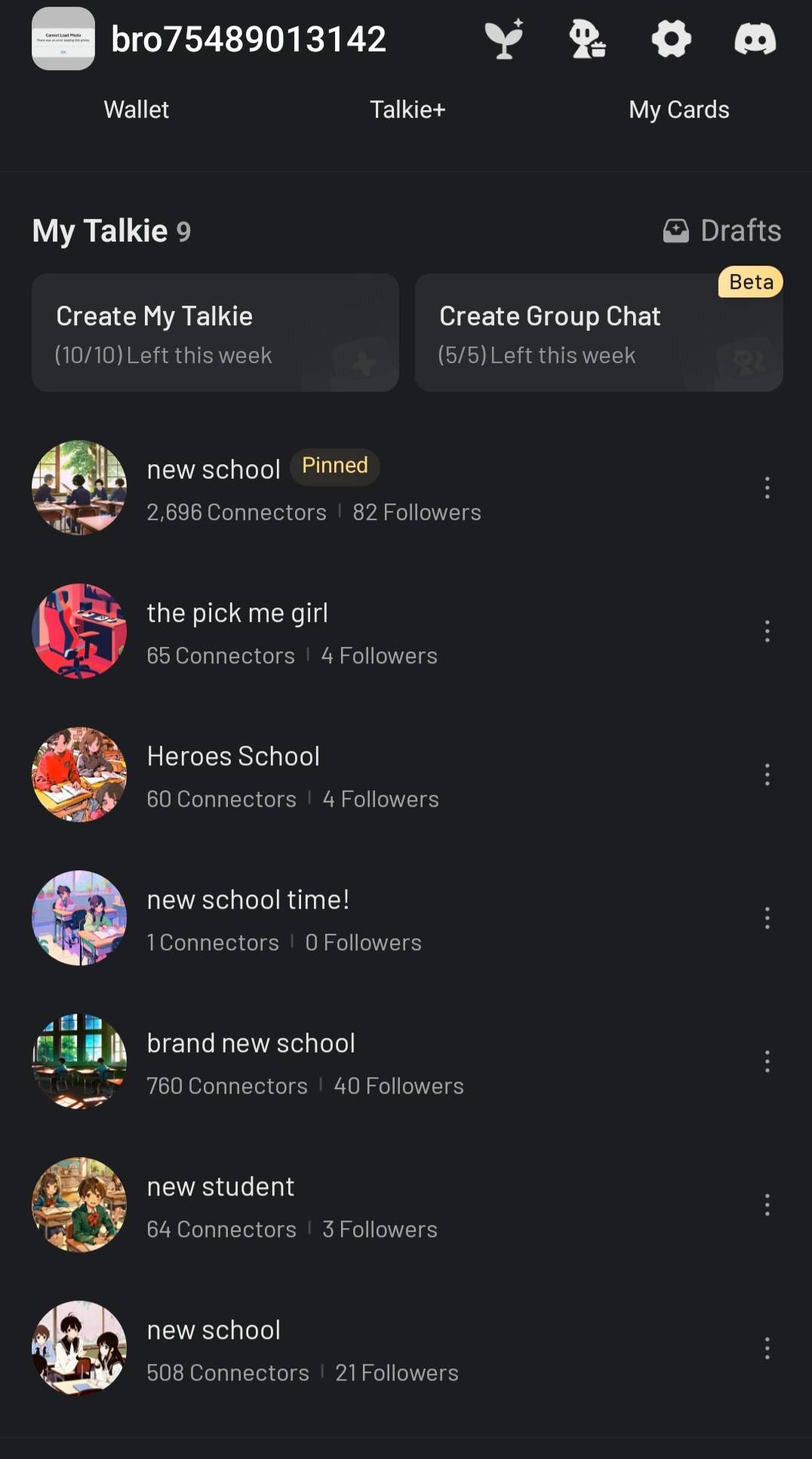Start Create Group Chat
The height and width of the screenshot is (1459, 812).
coord(598,333)
